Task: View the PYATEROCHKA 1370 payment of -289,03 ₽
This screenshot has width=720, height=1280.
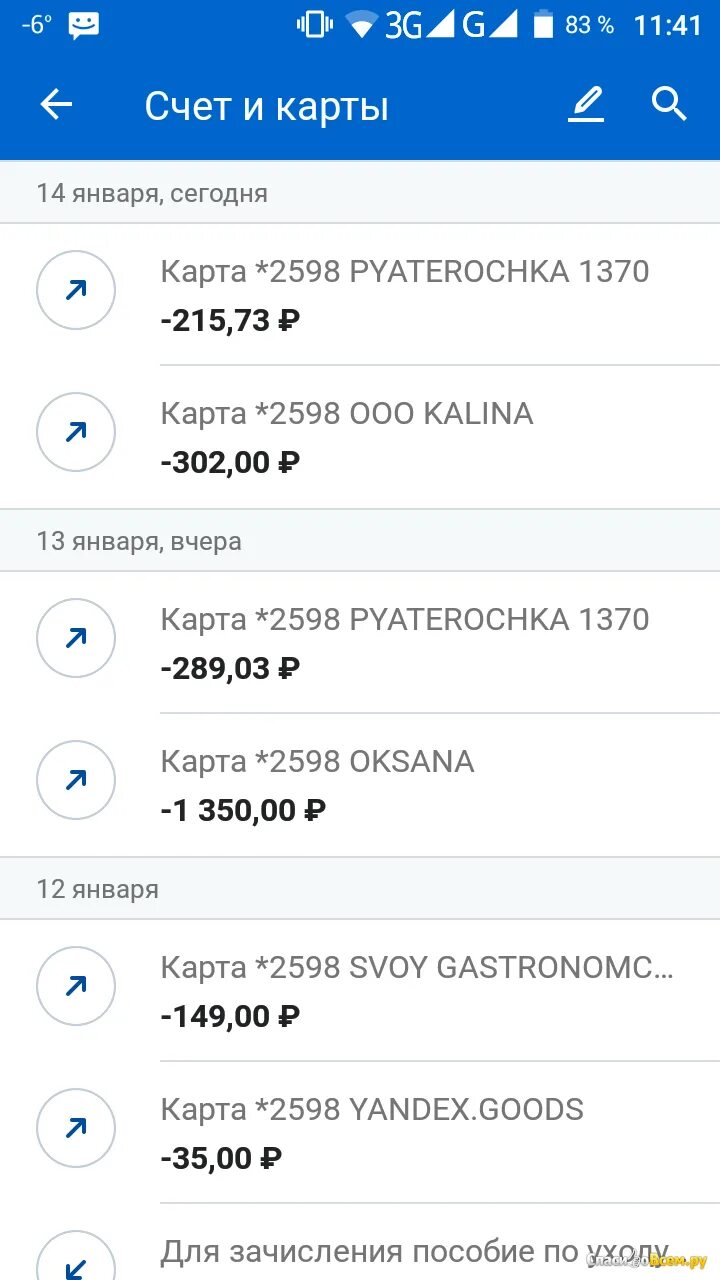Action: (x=360, y=642)
